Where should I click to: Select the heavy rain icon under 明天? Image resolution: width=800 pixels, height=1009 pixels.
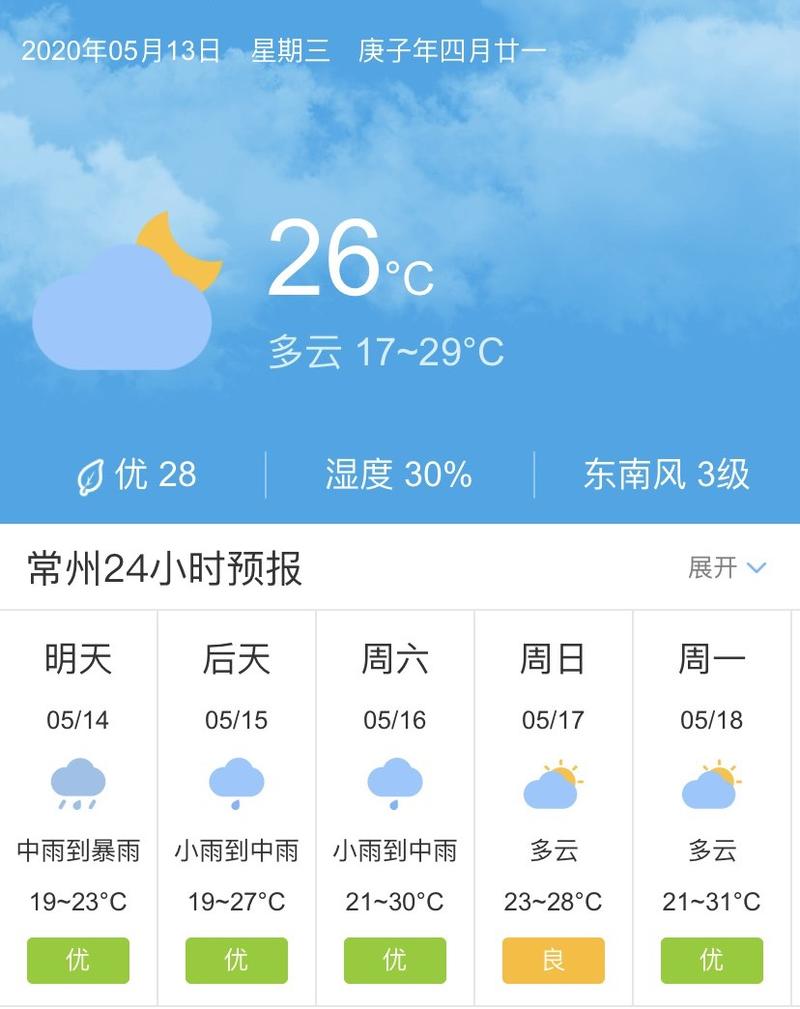click(x=77, y=782)
